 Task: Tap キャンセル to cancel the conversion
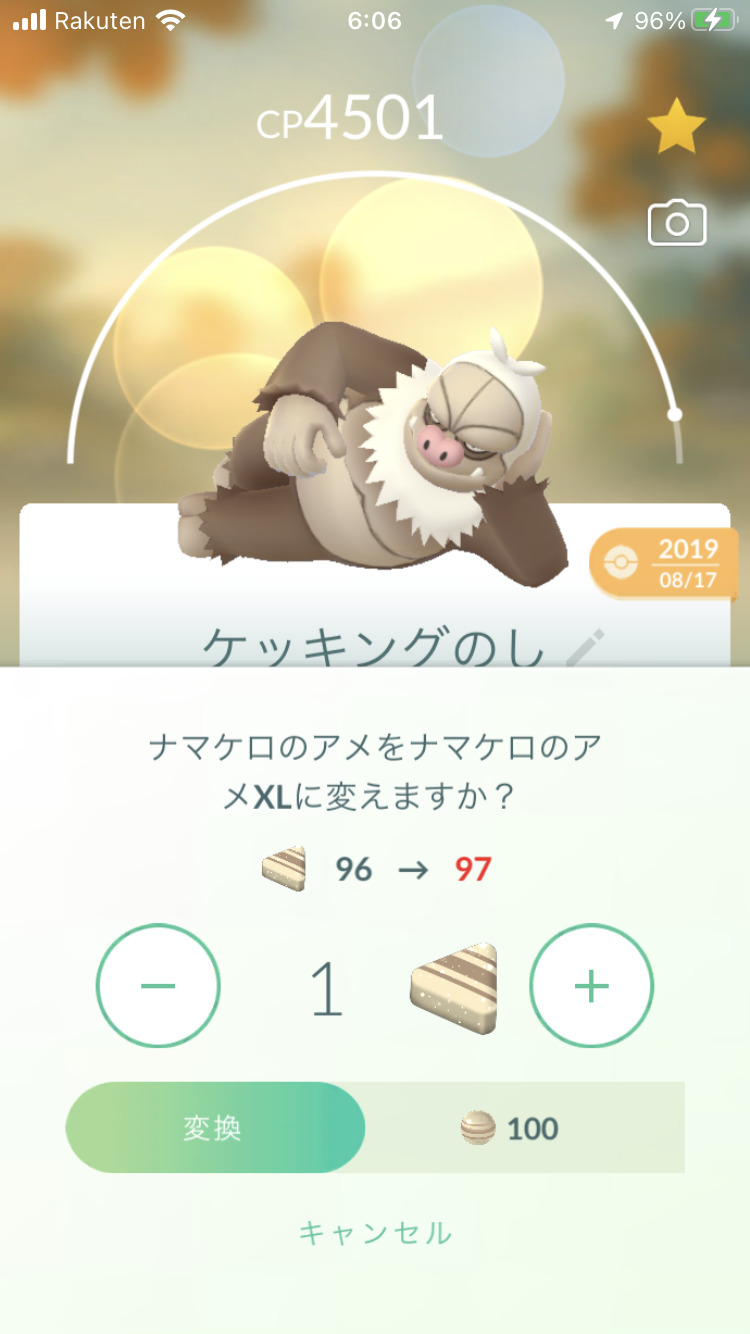(375, 1232)
